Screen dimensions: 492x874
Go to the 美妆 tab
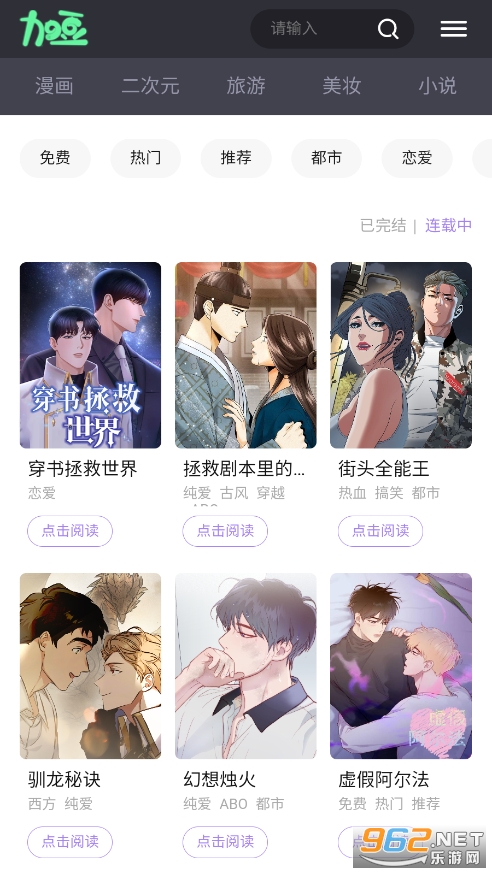pos(342,86)
